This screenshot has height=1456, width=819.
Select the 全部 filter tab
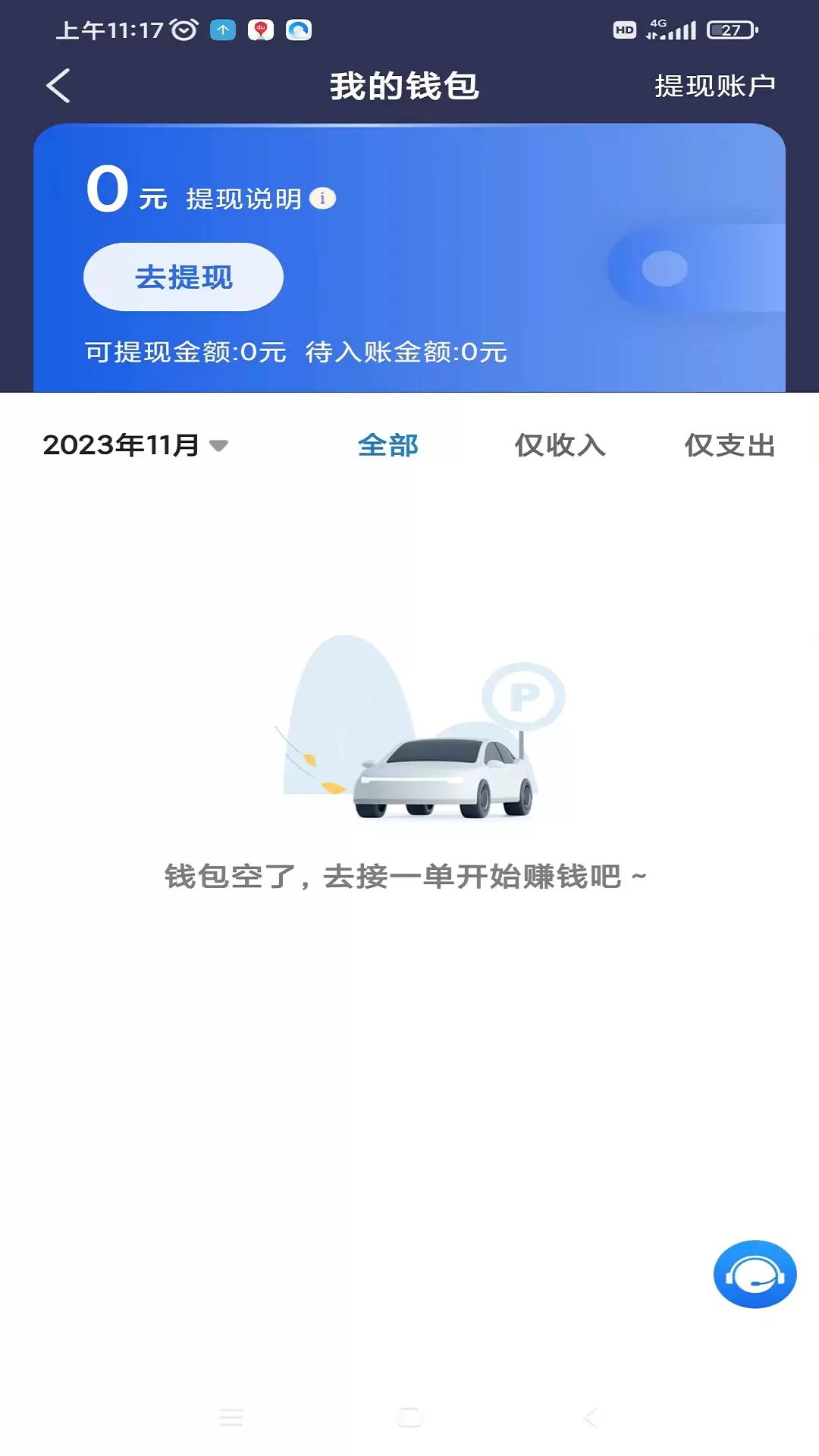388,447
